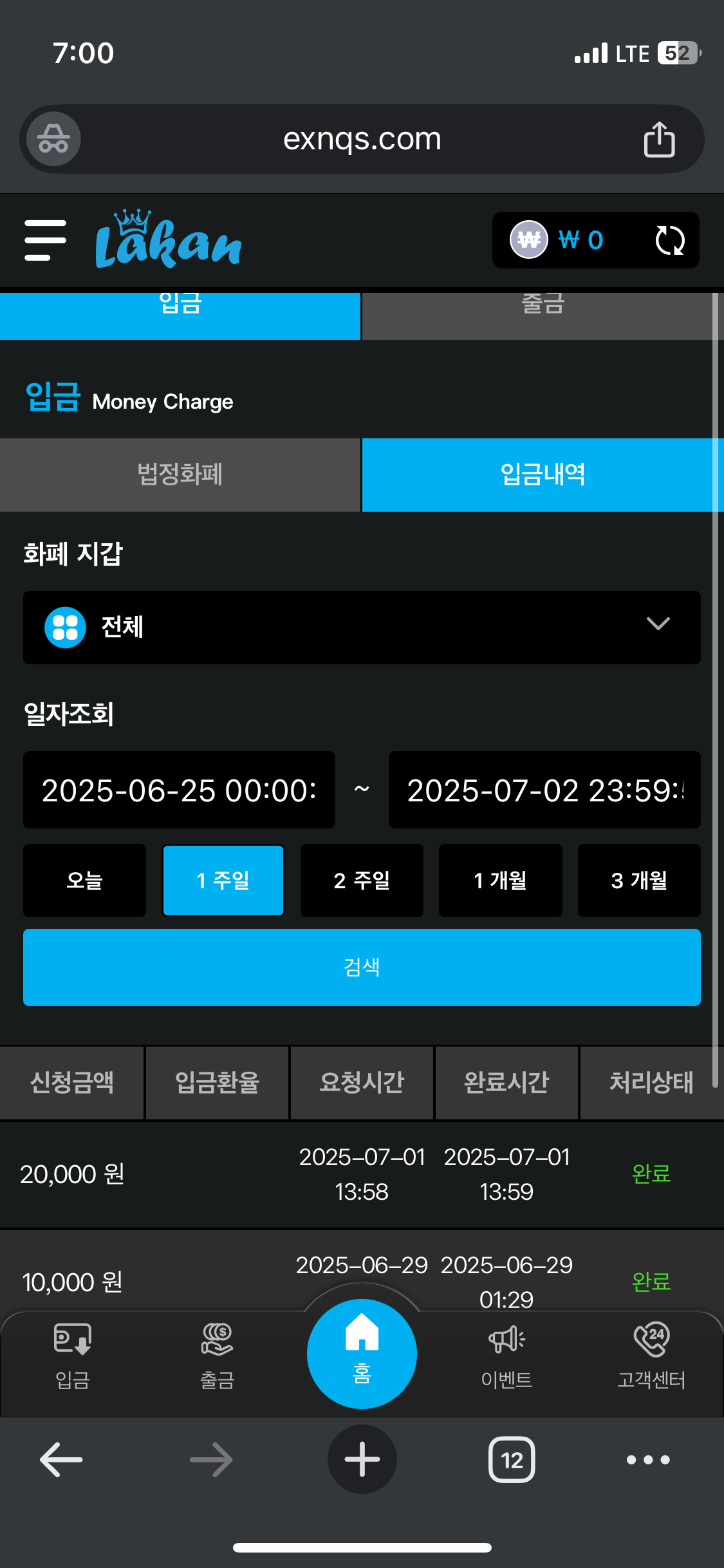
Task: Set range to 2 주일
Action: pos(362,880)
